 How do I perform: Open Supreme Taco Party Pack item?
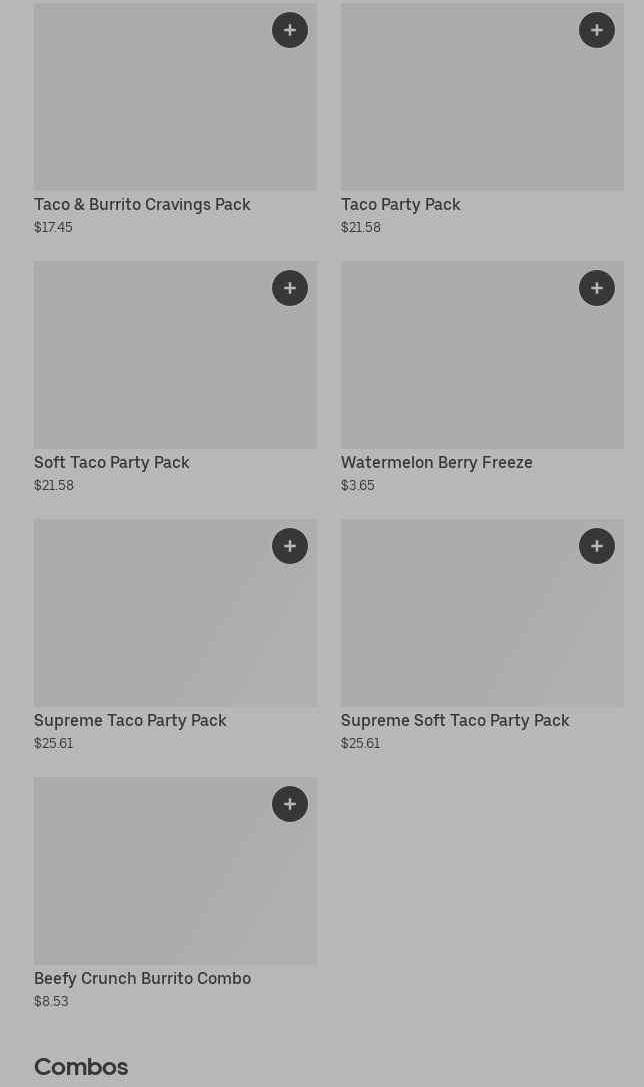coord(175,635)
